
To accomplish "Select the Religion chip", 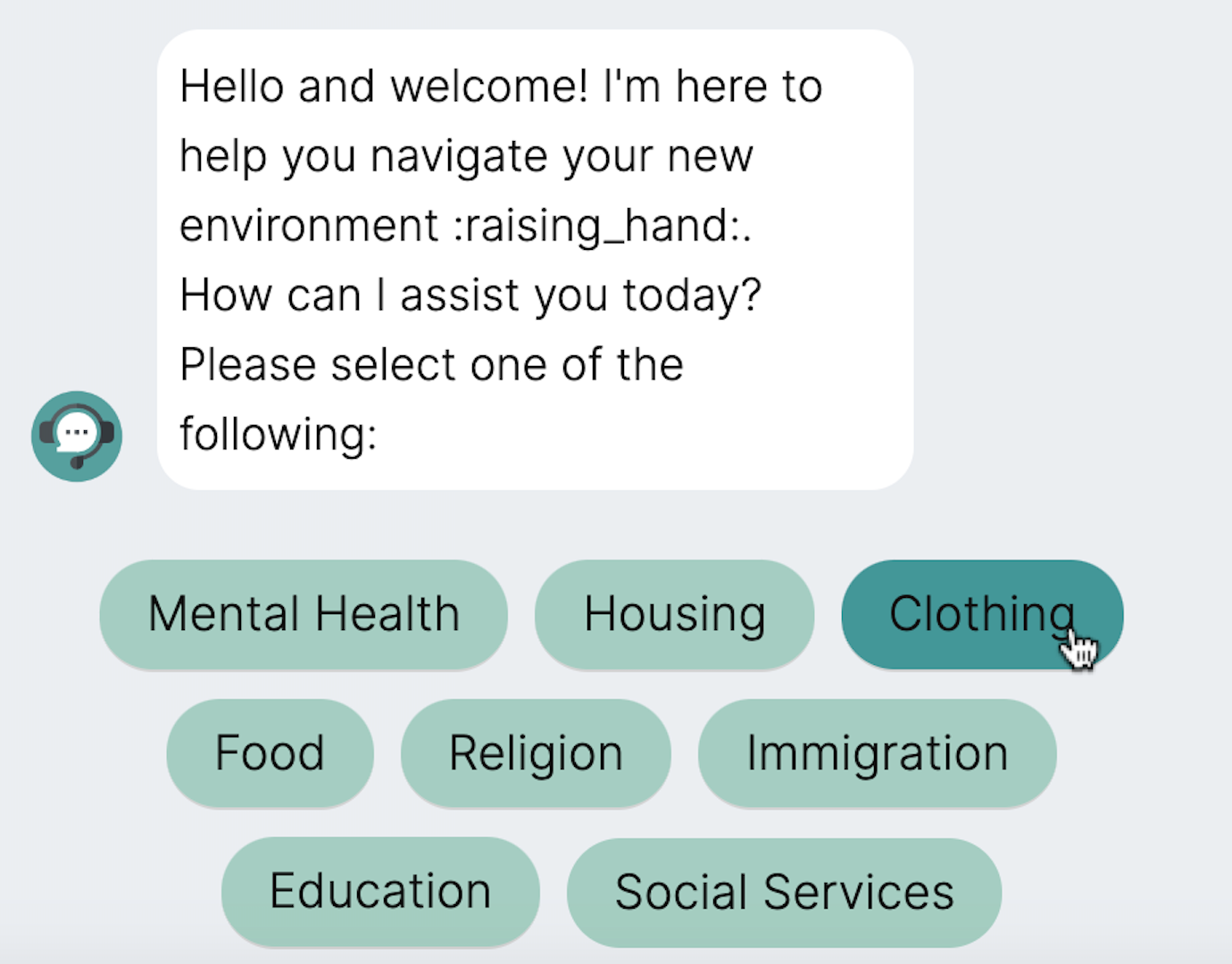I will pyautogui.click(x=536, y=752).
